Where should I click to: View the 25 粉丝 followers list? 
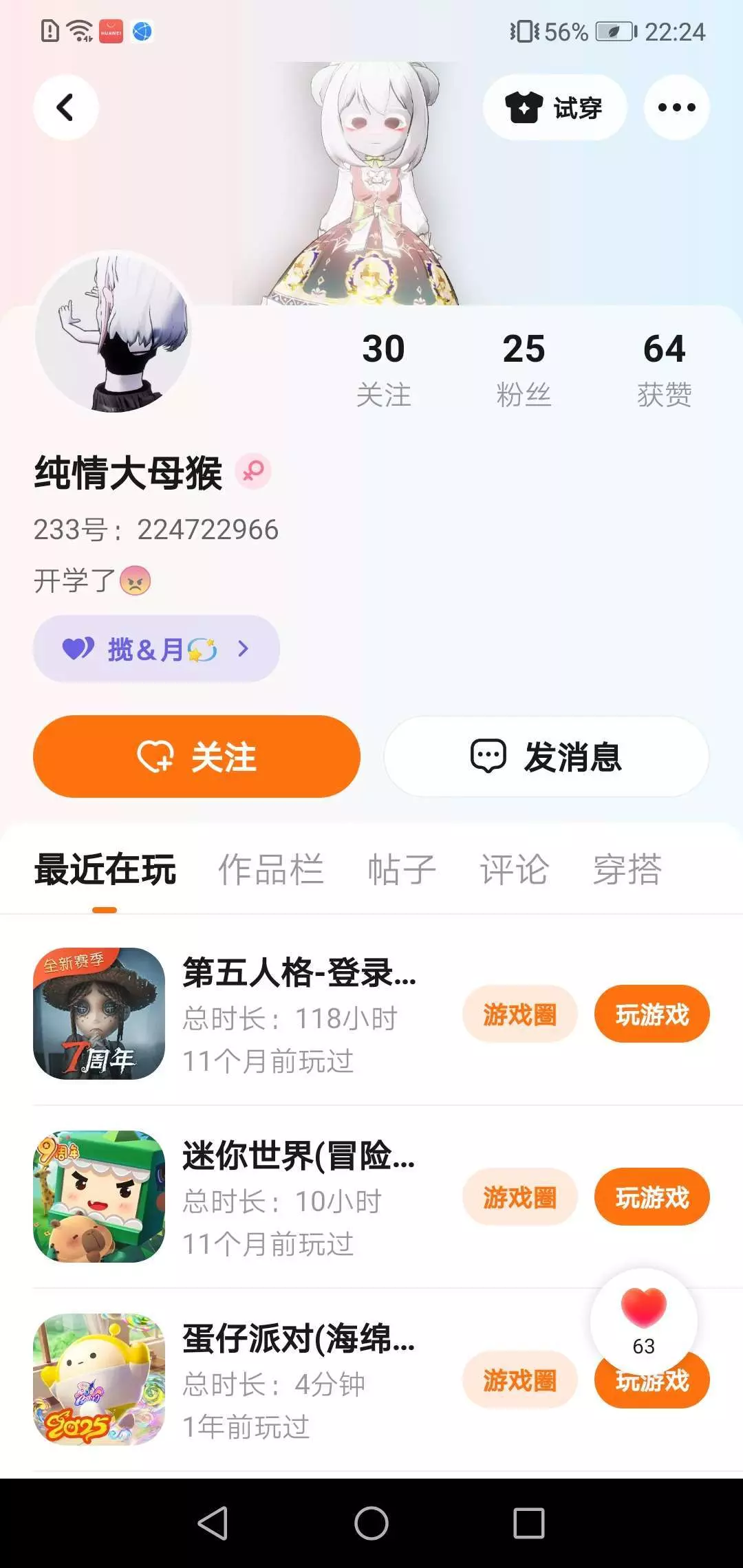click(x=524, y=368)
